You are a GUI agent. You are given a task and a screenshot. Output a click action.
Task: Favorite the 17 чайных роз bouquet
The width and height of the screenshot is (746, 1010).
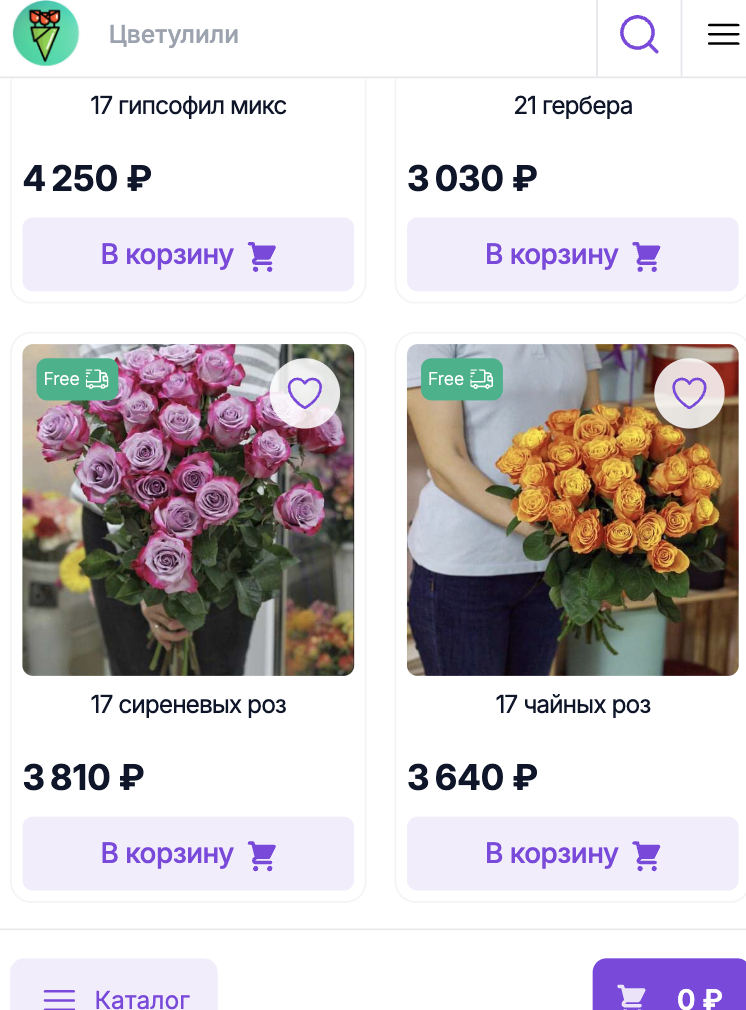(689, 393)
